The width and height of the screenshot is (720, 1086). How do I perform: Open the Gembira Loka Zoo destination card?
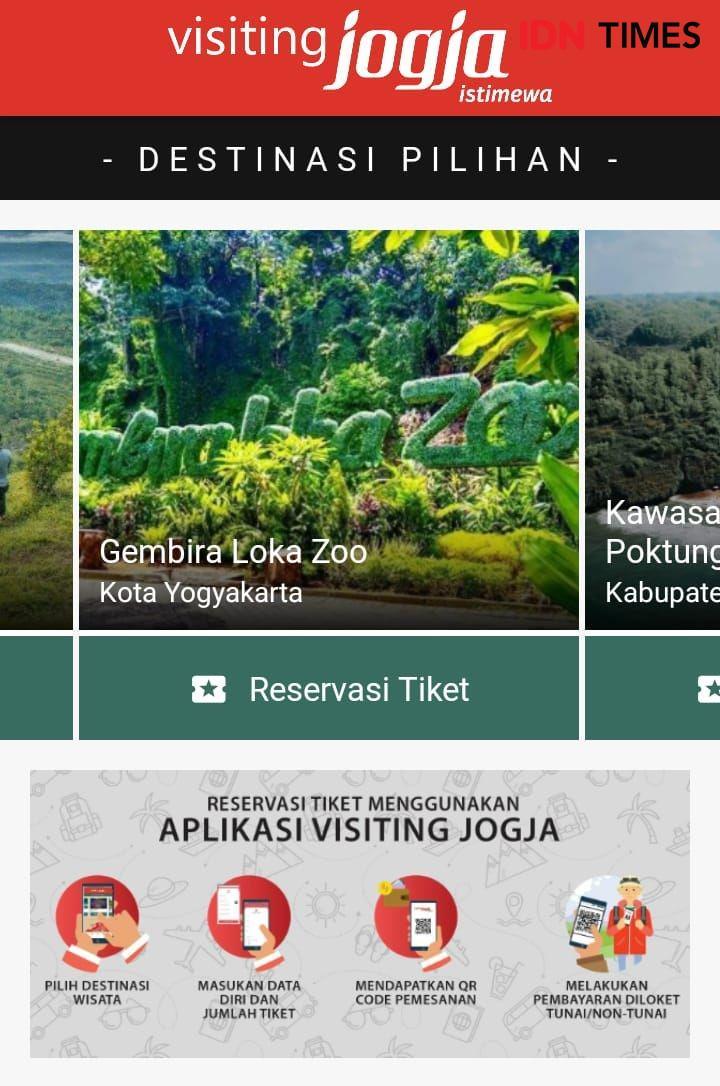pyautogui.click(x=328, y=430)
